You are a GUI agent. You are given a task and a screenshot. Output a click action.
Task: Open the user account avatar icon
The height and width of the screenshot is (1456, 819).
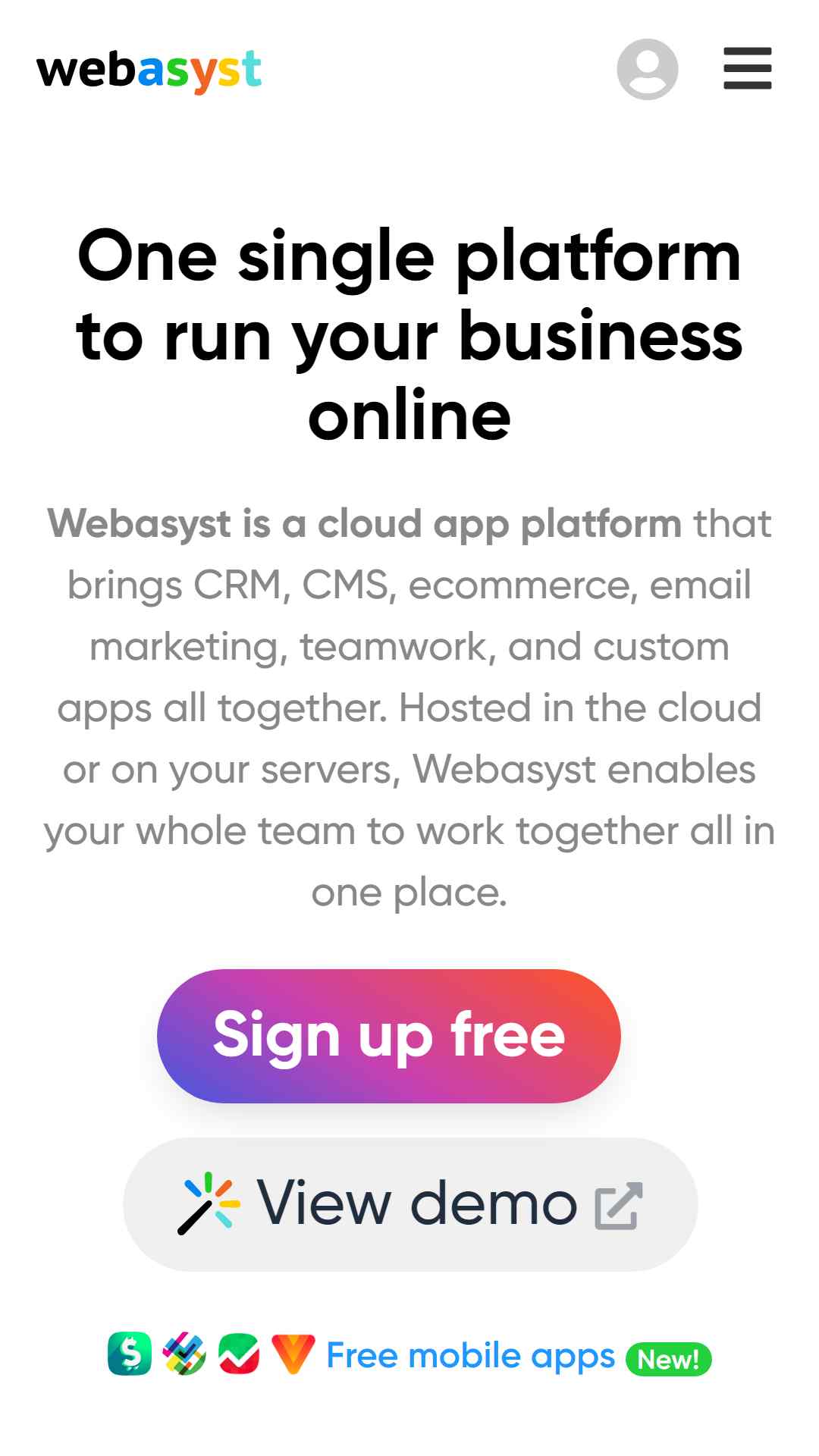[x=647, y=69]
